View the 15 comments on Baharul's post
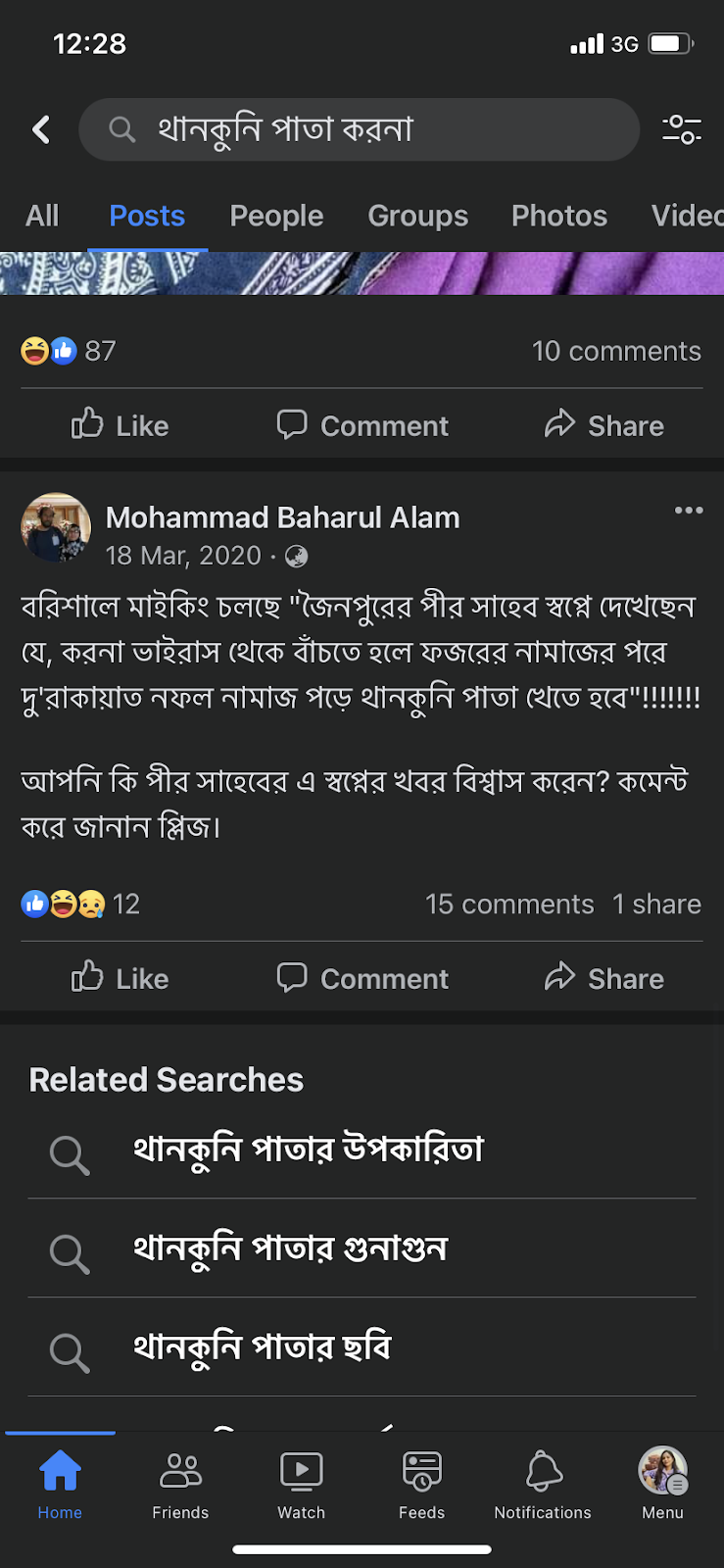The width and height of the screenshot is (724, 1568). click(508, 904)
